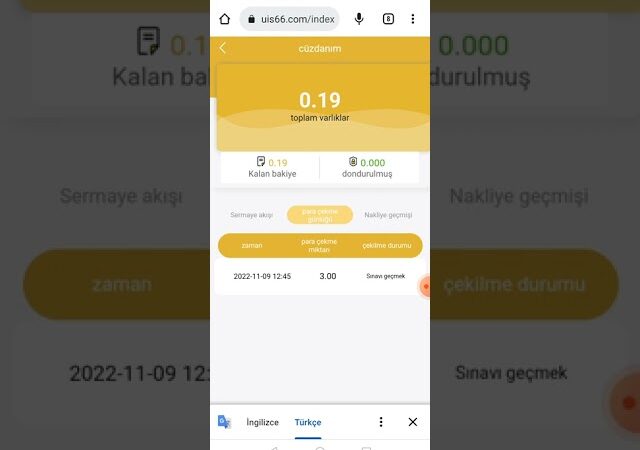The height and width of the screenshot is (450, 640).
Task: Go back from the cüzdanım page
Action: pos(222,48)
